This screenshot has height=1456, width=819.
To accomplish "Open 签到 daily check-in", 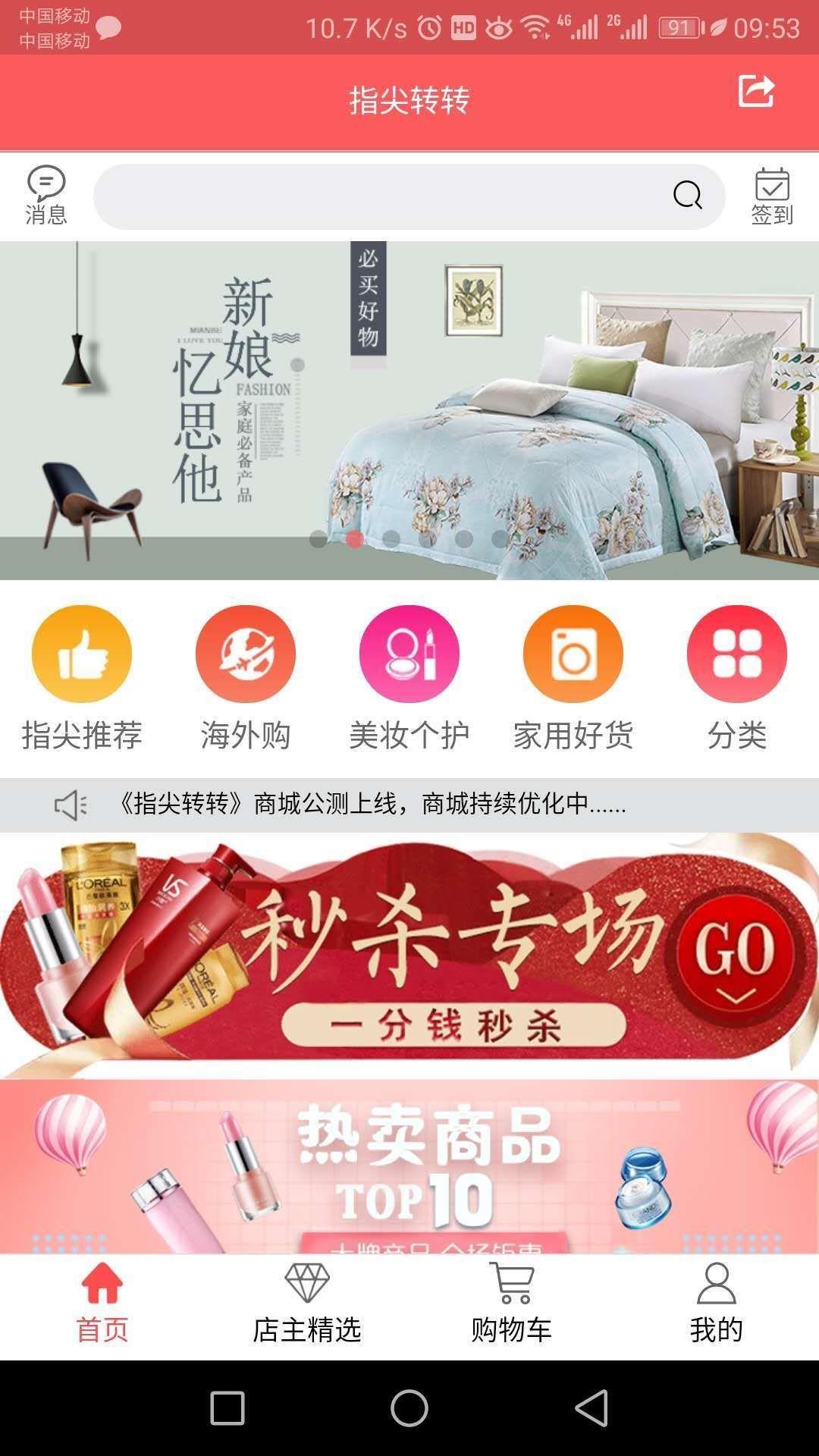I will point(772,196).
